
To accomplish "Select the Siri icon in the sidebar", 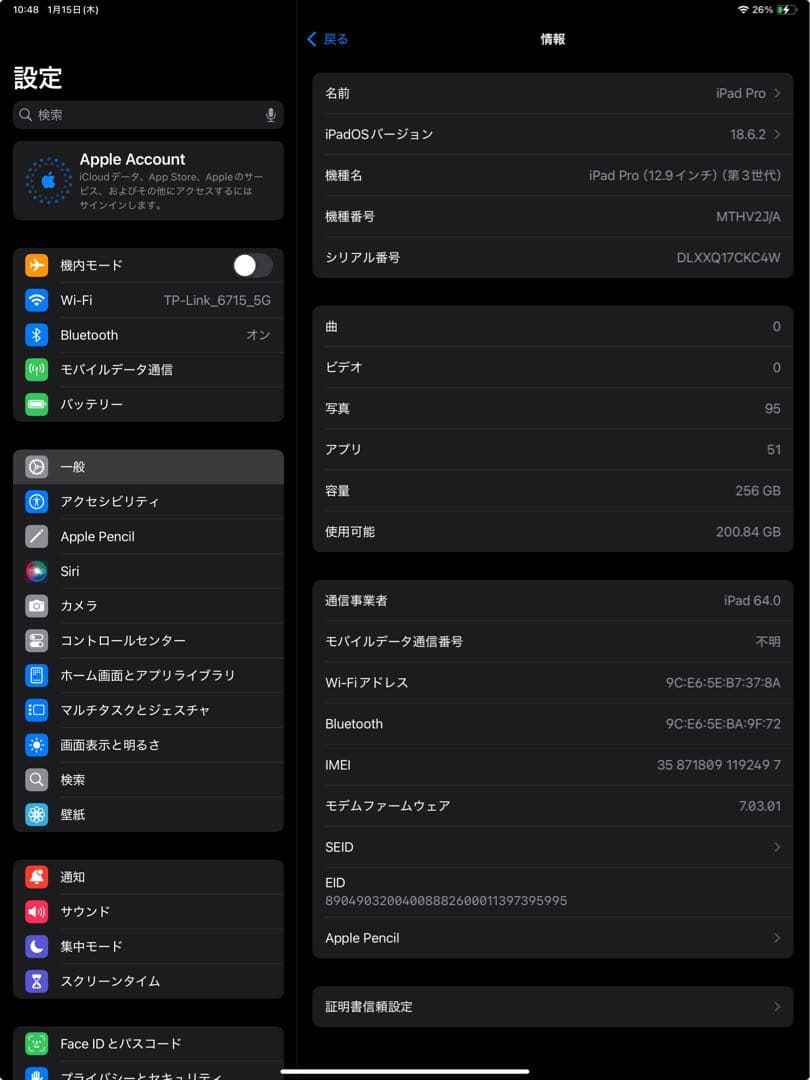I will (37, 571).
